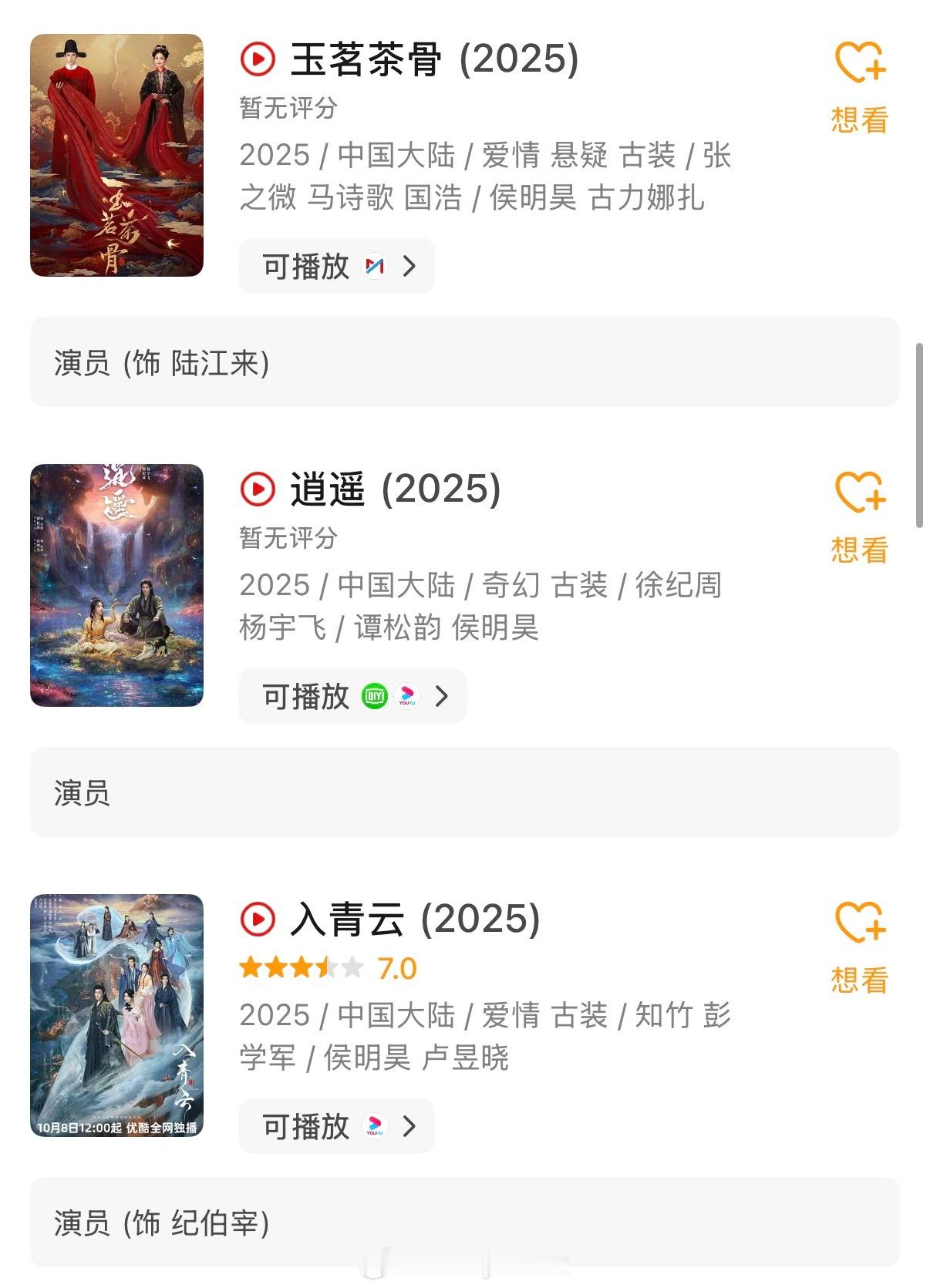The width and height of the screenshot is (930, 1288).
Task: Mark 玉茗茶骨 as 想看
Action: click(x=860, y=86)
